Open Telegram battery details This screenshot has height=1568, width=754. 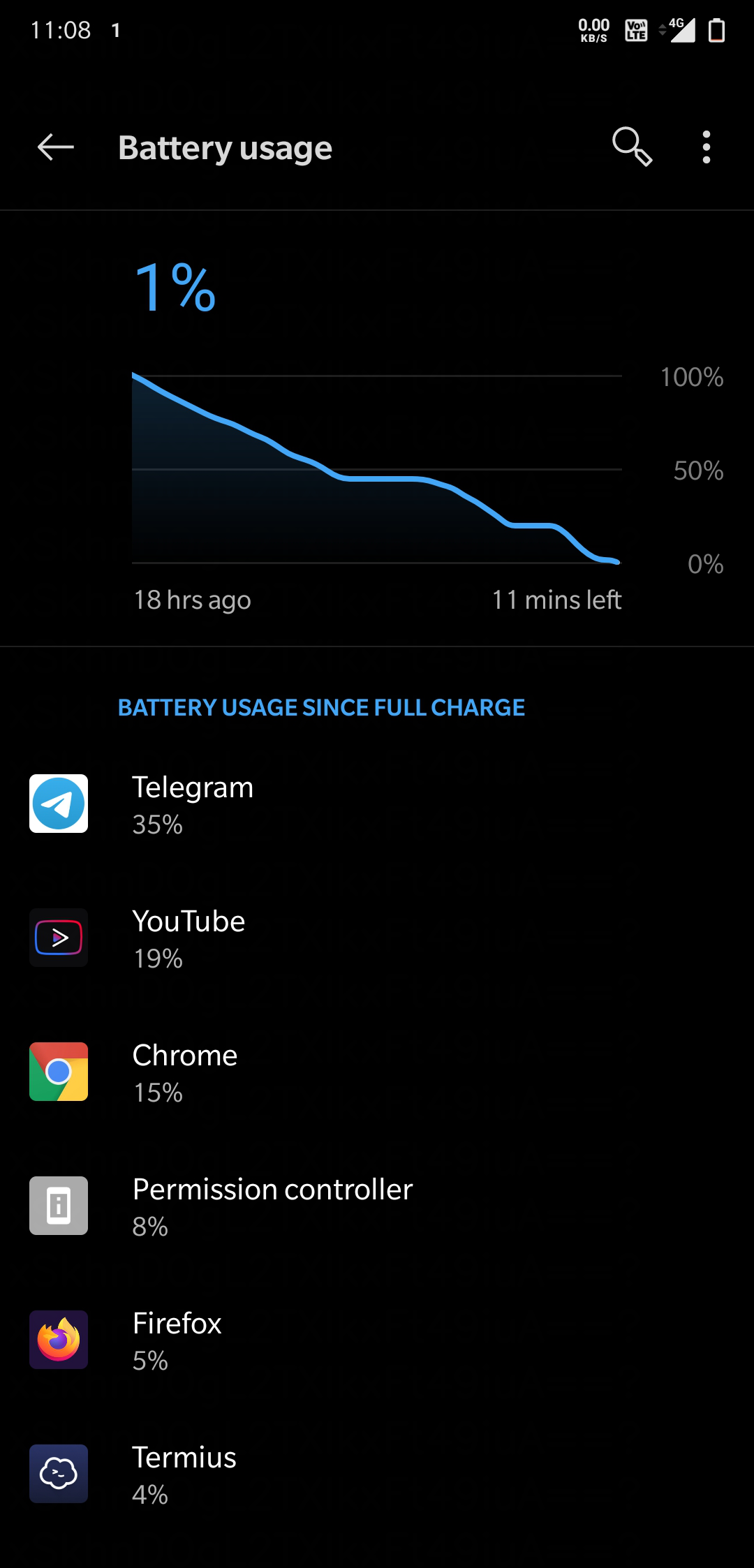377,804
